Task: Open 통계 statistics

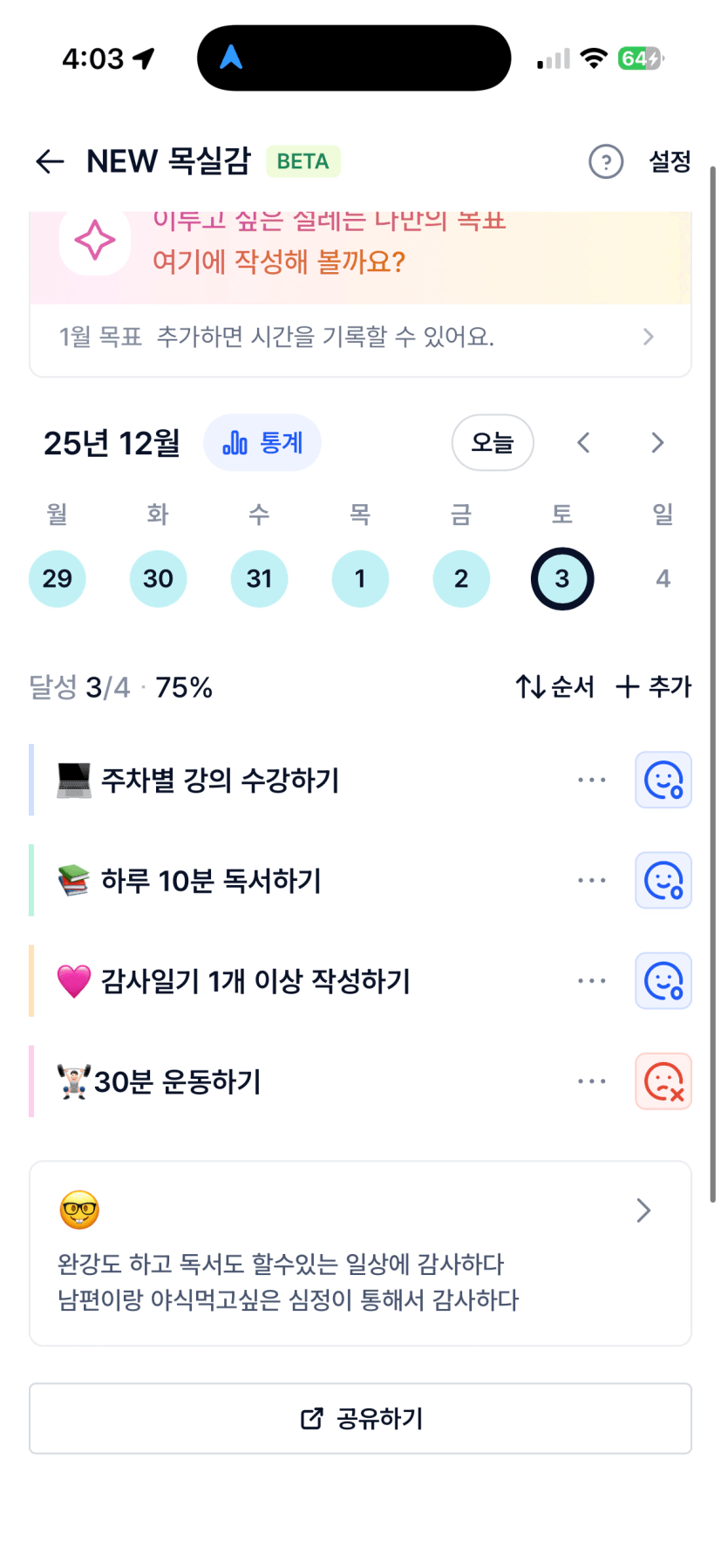Action: coord(262,443)
